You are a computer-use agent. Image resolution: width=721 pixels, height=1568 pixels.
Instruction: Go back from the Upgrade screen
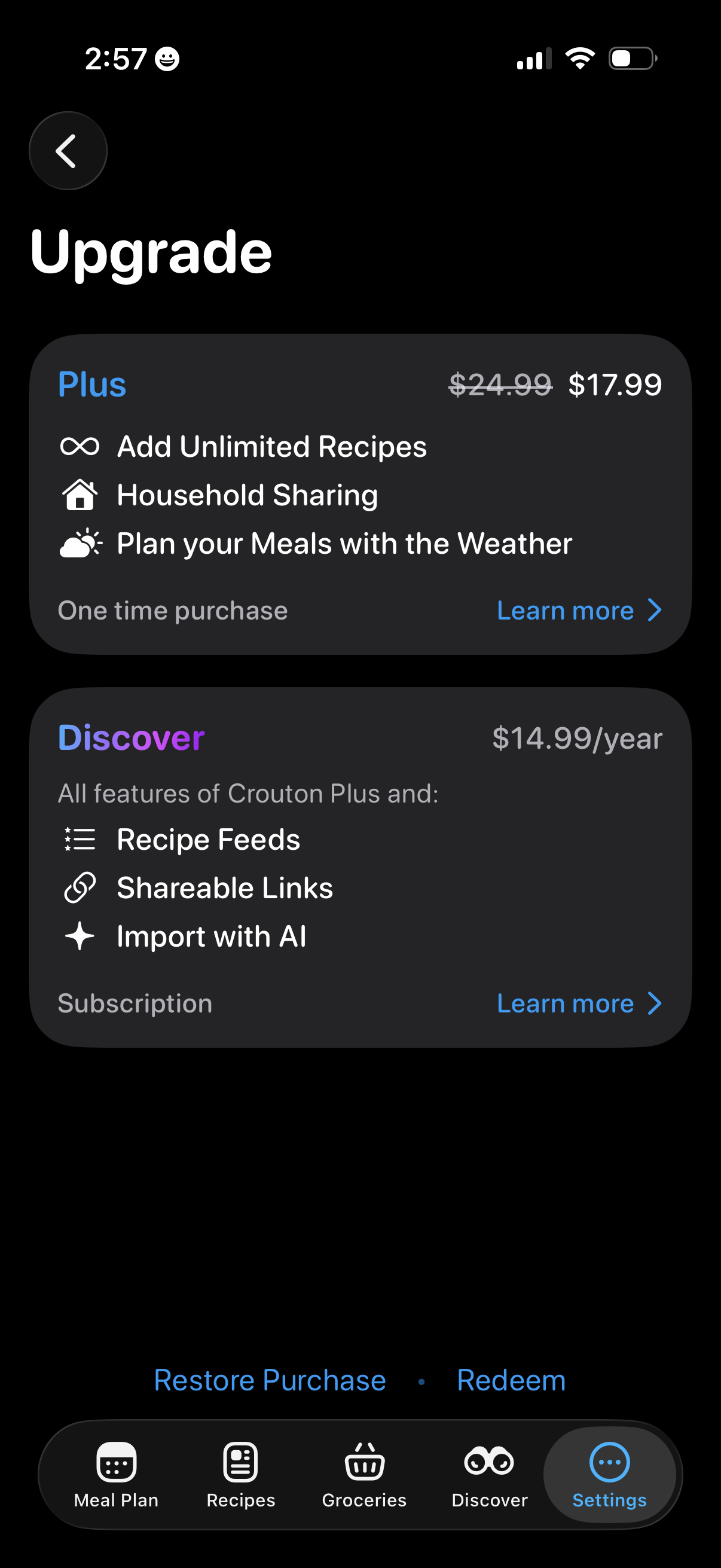click(68, 151)
